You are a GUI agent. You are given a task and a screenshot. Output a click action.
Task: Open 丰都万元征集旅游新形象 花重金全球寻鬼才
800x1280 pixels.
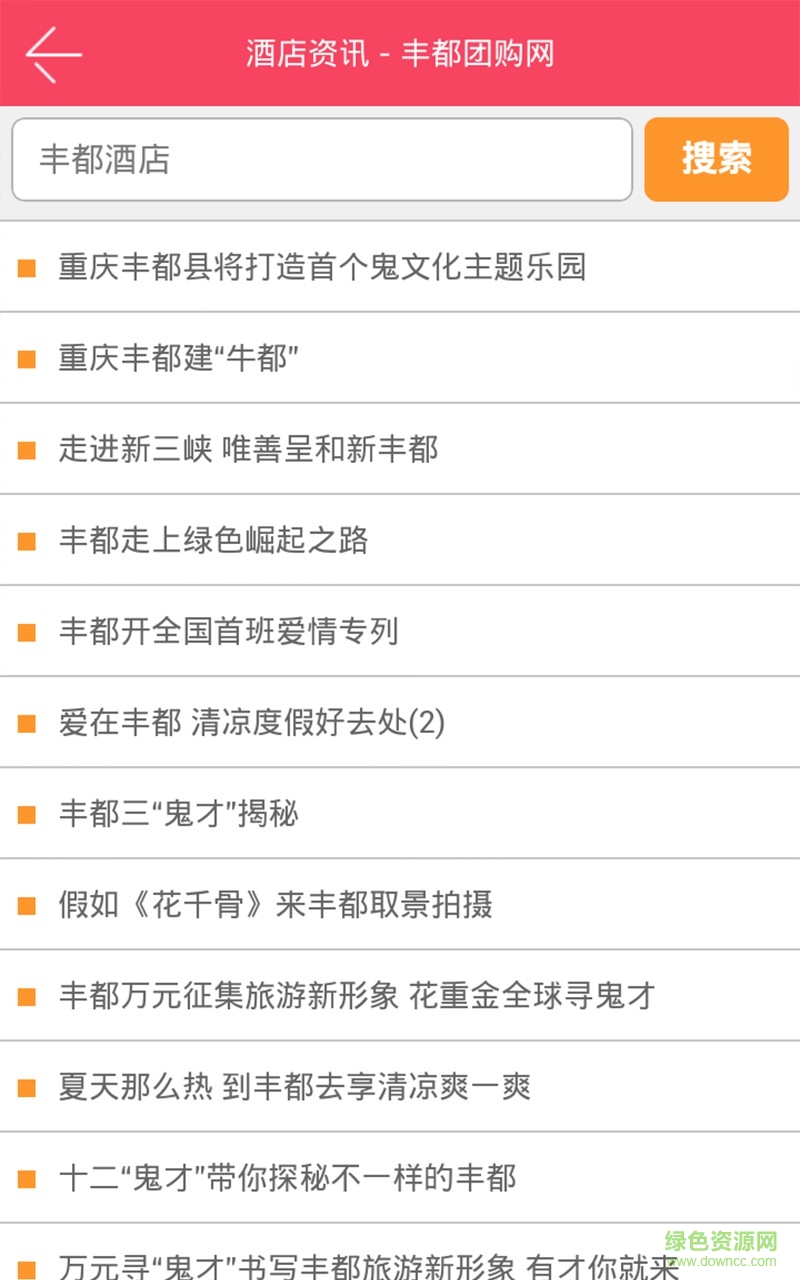pyautogui.click(x=357, y=995)
